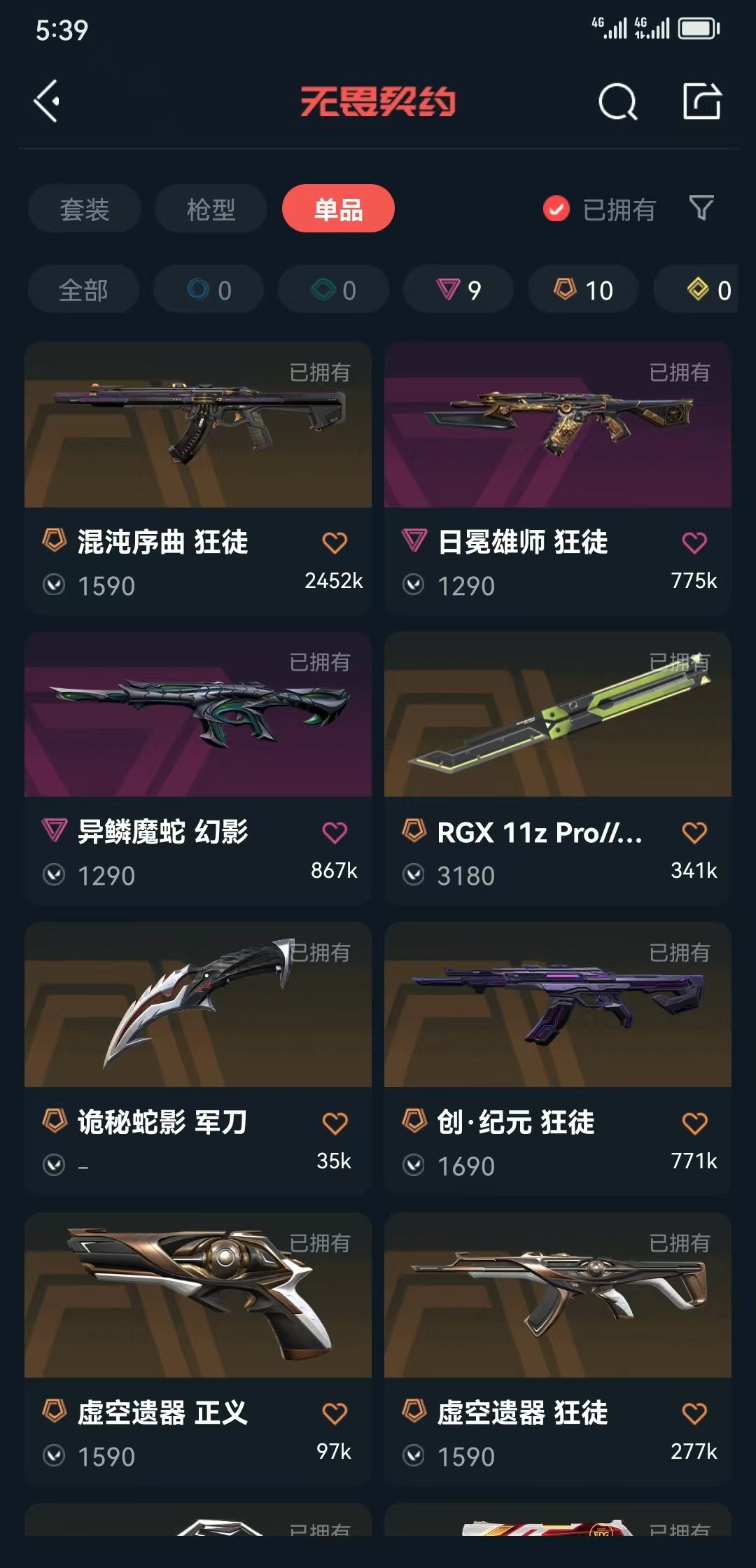Favorite the 创·纪元 狂徒 skin
Image resolution: width=756 pixels, height=1568 pixels.
click(x=694, y=1123)
